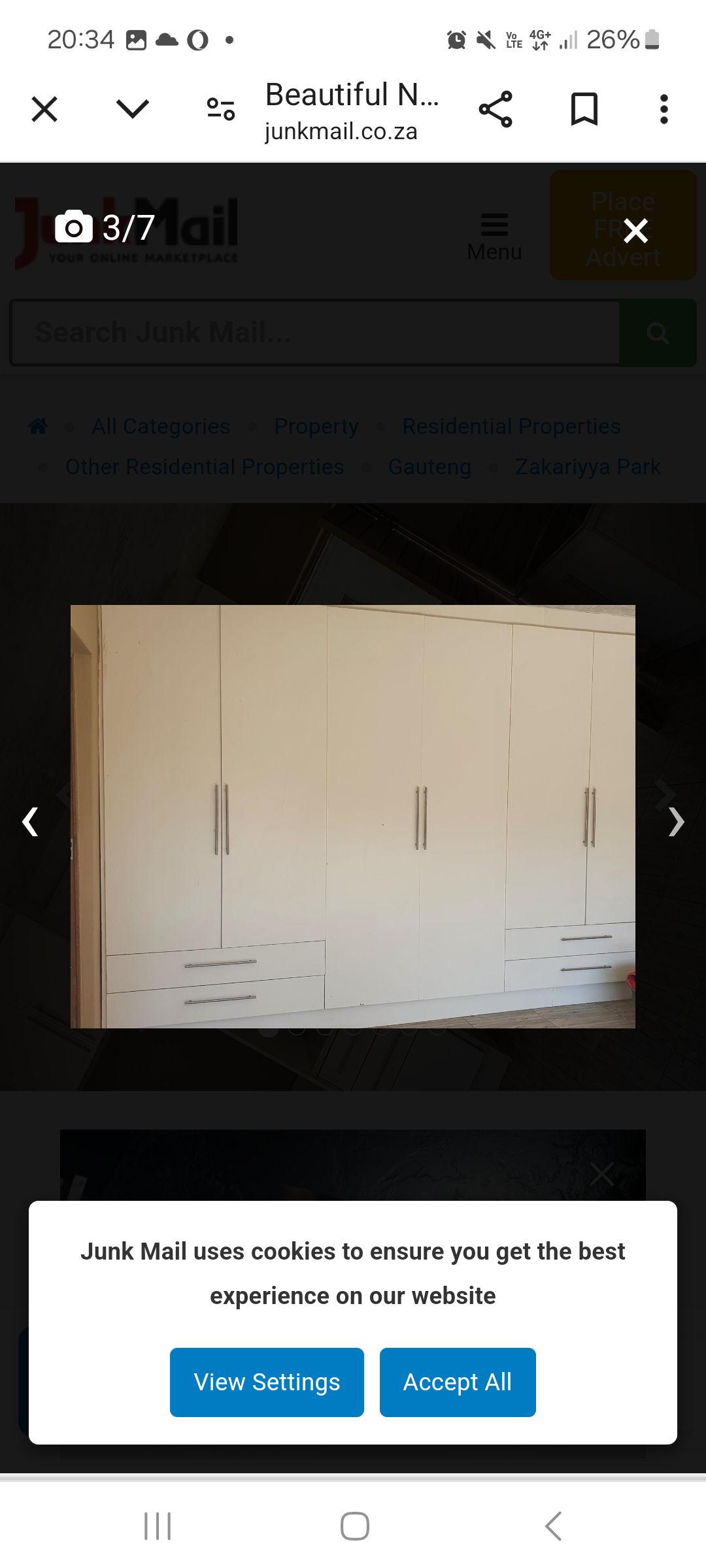706x1568 pixels.
Task: Share this Junk Mail page
Action: [x=496, y=109]
